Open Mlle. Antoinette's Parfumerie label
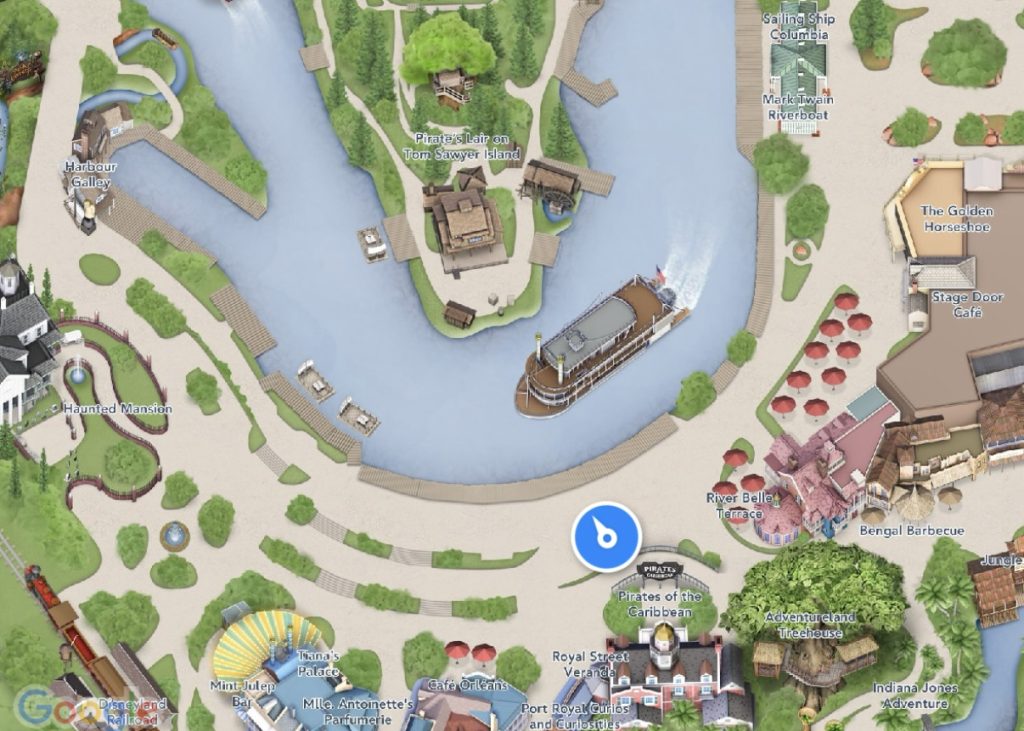This screenshot has height=731, width=1024. coord(358,711)
